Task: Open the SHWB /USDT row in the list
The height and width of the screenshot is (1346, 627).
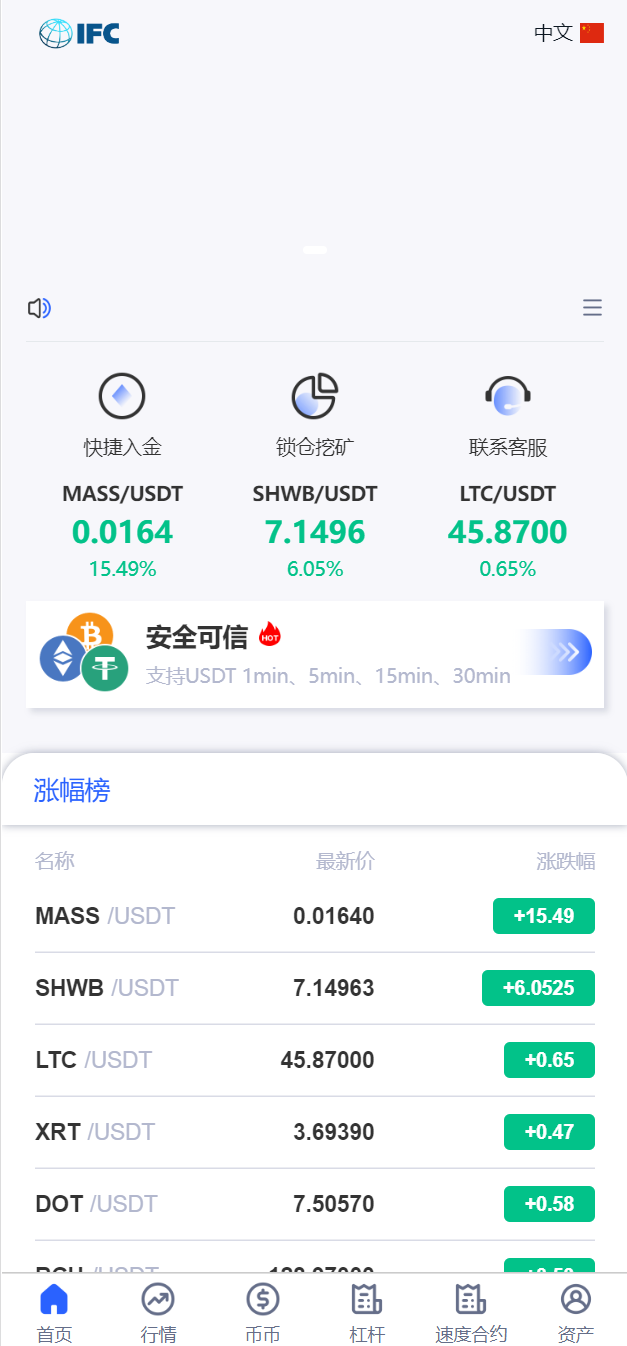Action: pyautogui.click(x=314, y=988)
